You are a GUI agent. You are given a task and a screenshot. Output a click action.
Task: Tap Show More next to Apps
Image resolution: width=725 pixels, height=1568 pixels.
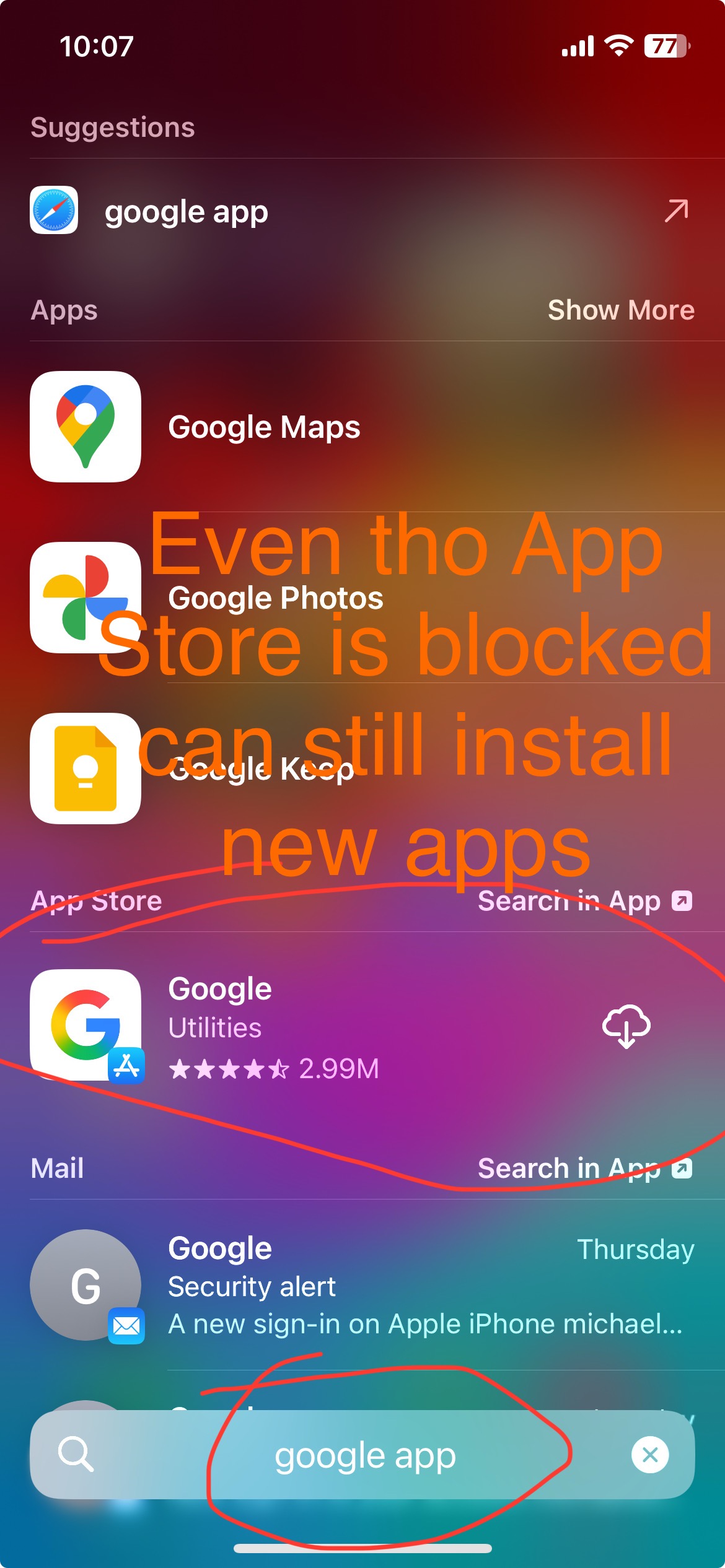(x=621, y=310)
